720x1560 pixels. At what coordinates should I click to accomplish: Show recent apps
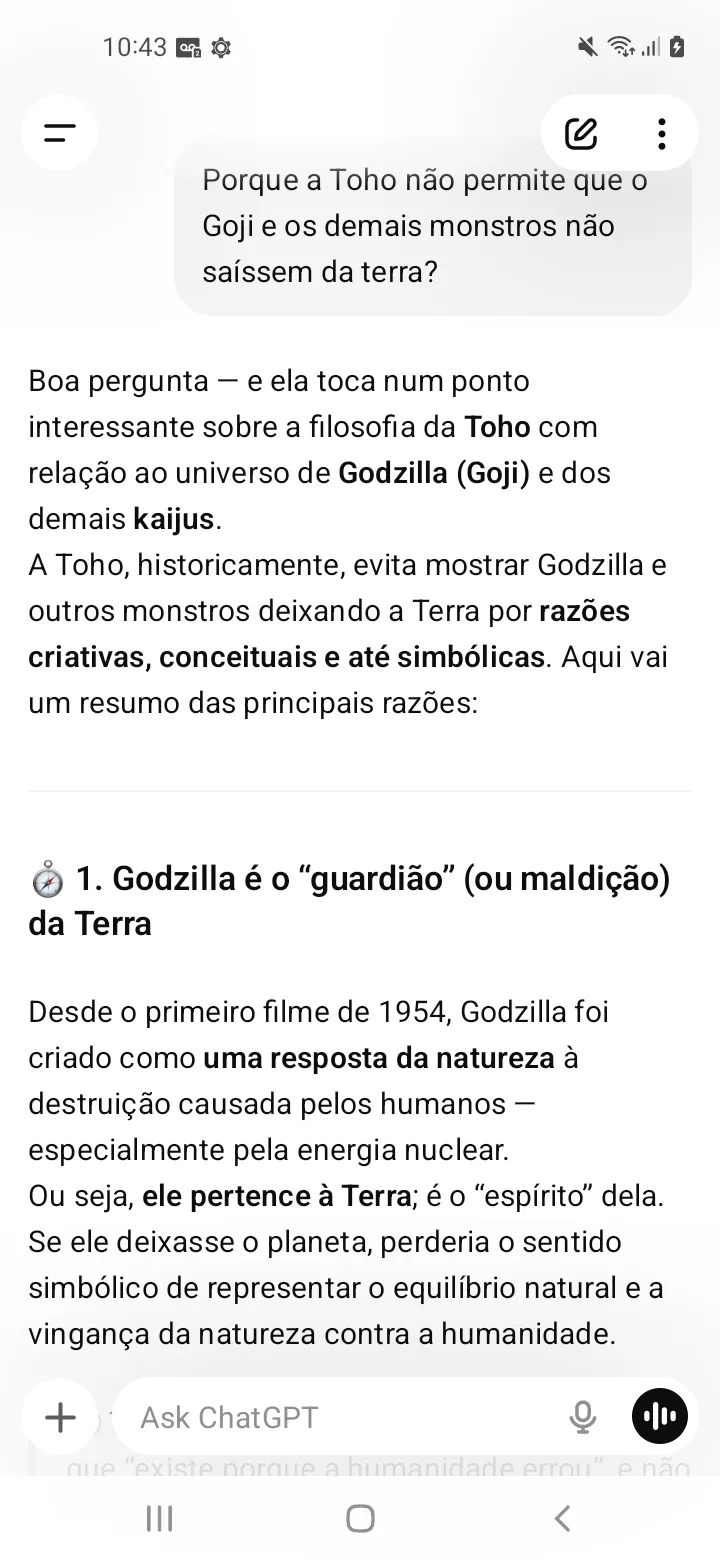[159, 1519]
